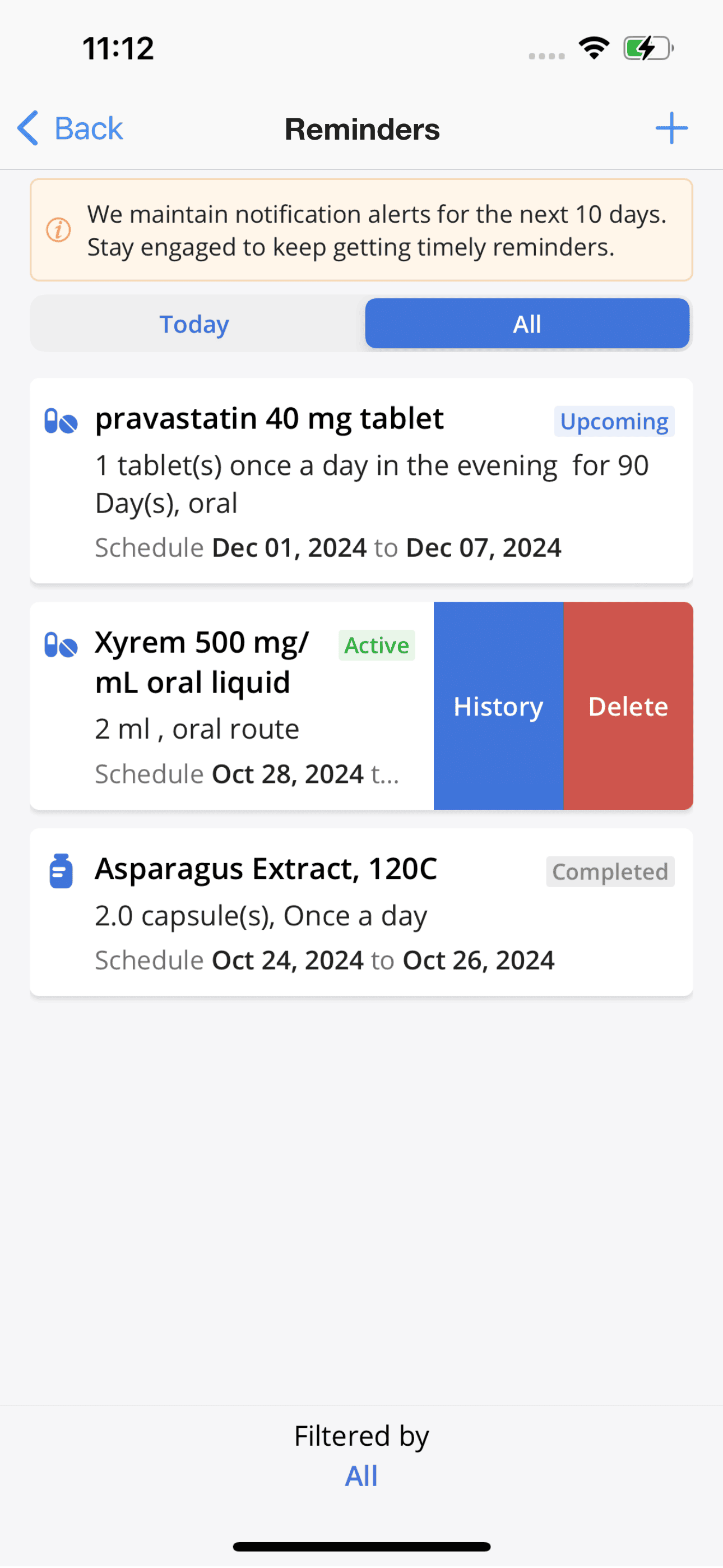Tap the pill icon beside pravastatin 40 mg
723x1568 pixels.
61,419
